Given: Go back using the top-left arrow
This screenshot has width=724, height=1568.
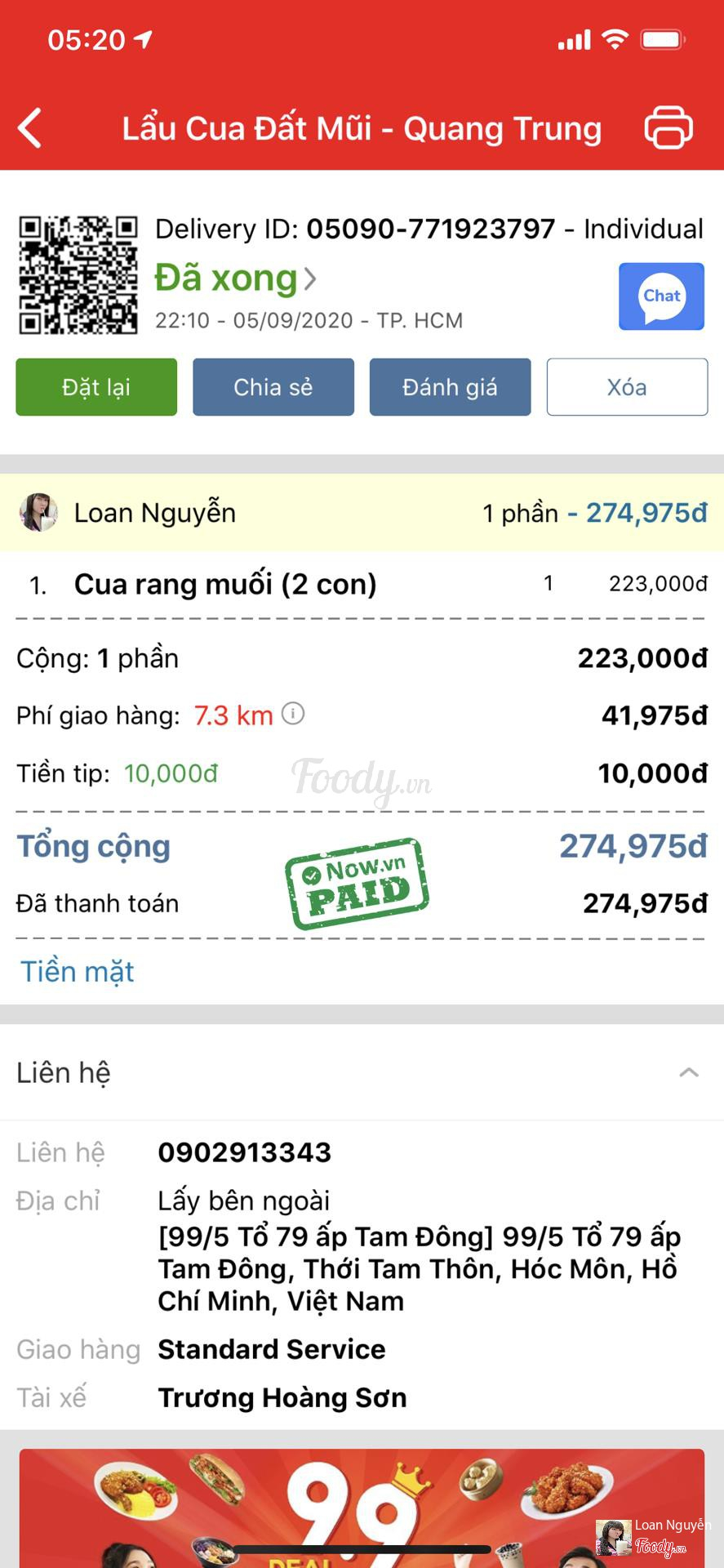Looking at the screenshot, I should [x=30, y=128].
